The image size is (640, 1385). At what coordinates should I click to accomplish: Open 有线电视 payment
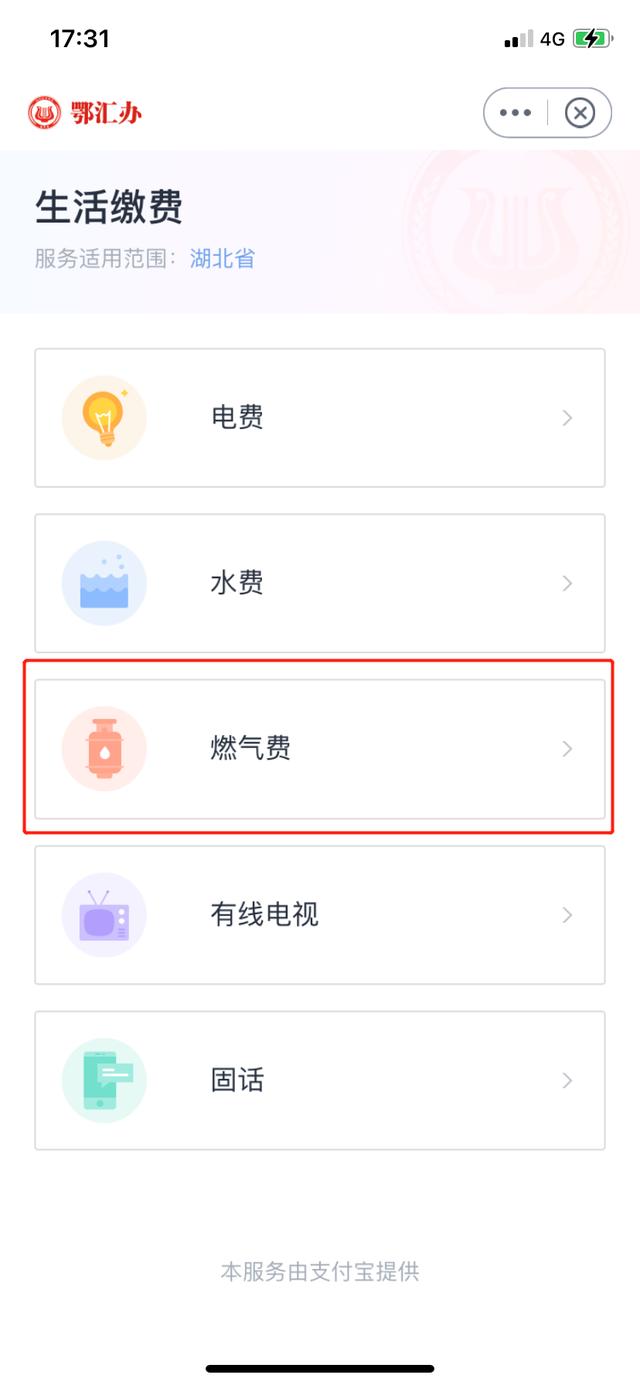320,915
